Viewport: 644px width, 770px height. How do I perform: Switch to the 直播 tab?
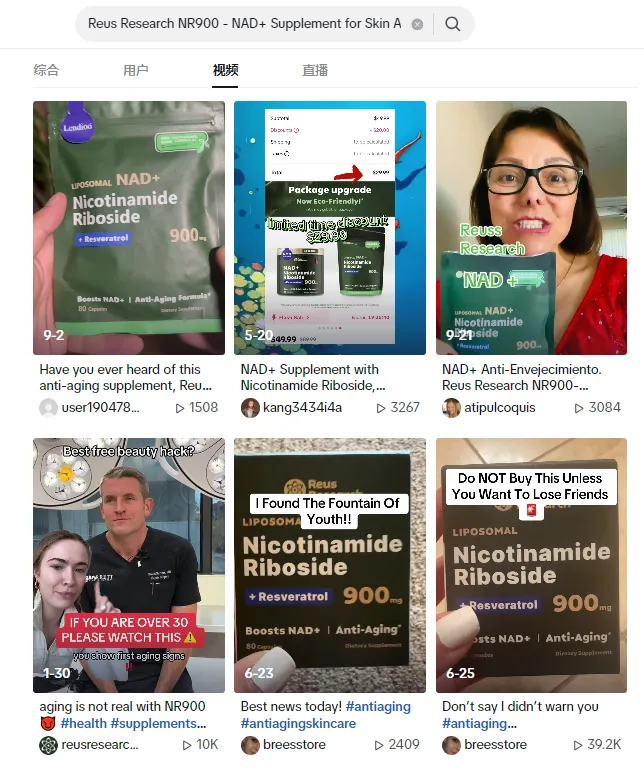tap(315, 70)
